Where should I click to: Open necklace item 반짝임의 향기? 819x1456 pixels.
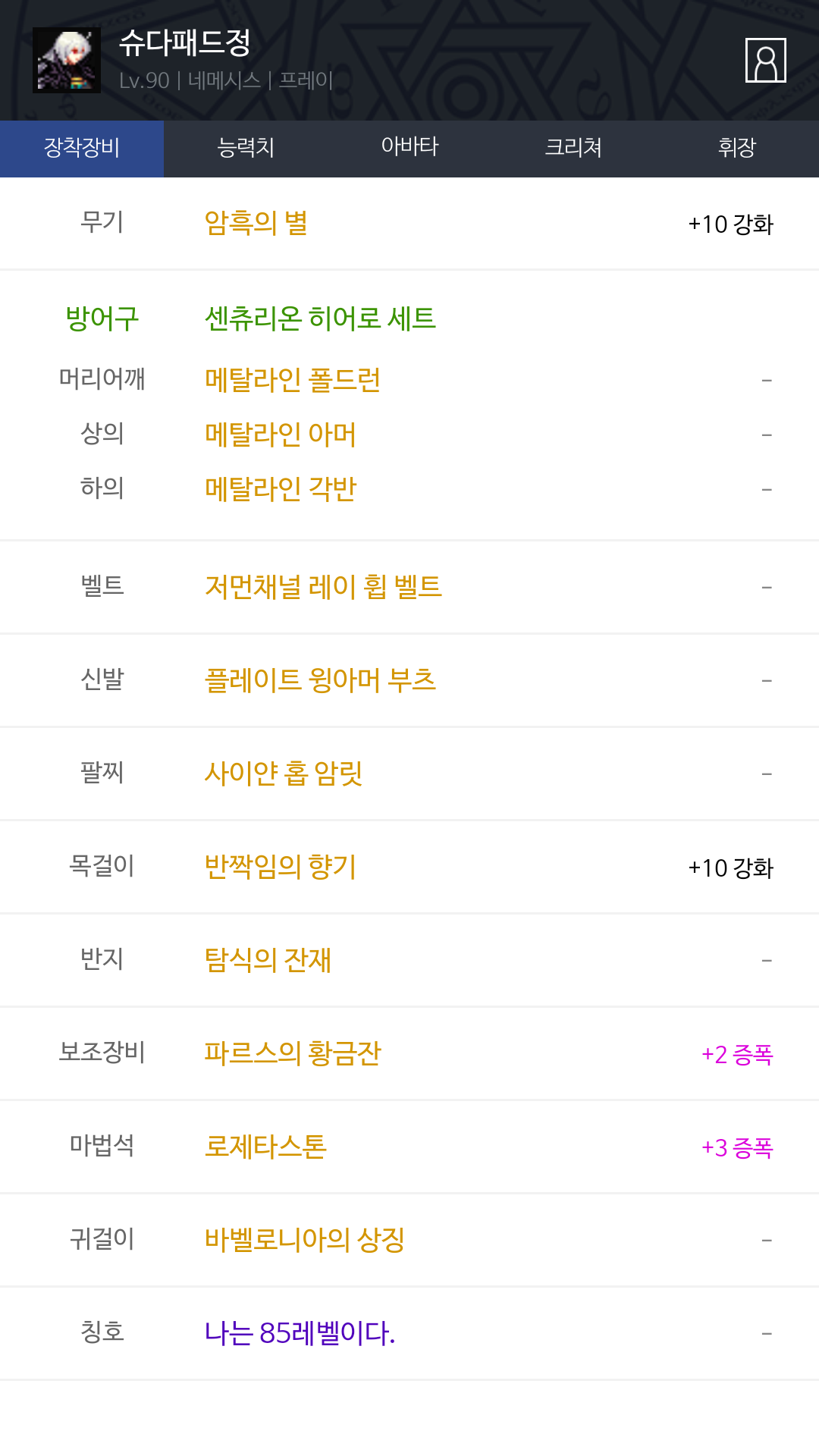point(281,866)
